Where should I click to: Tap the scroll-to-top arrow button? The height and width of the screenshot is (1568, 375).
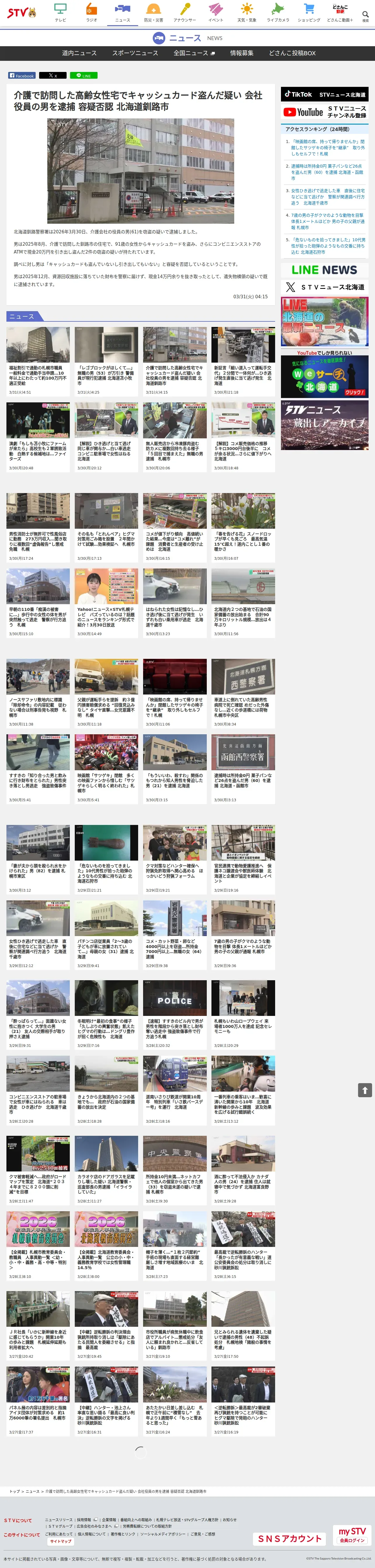point(365,1090)
